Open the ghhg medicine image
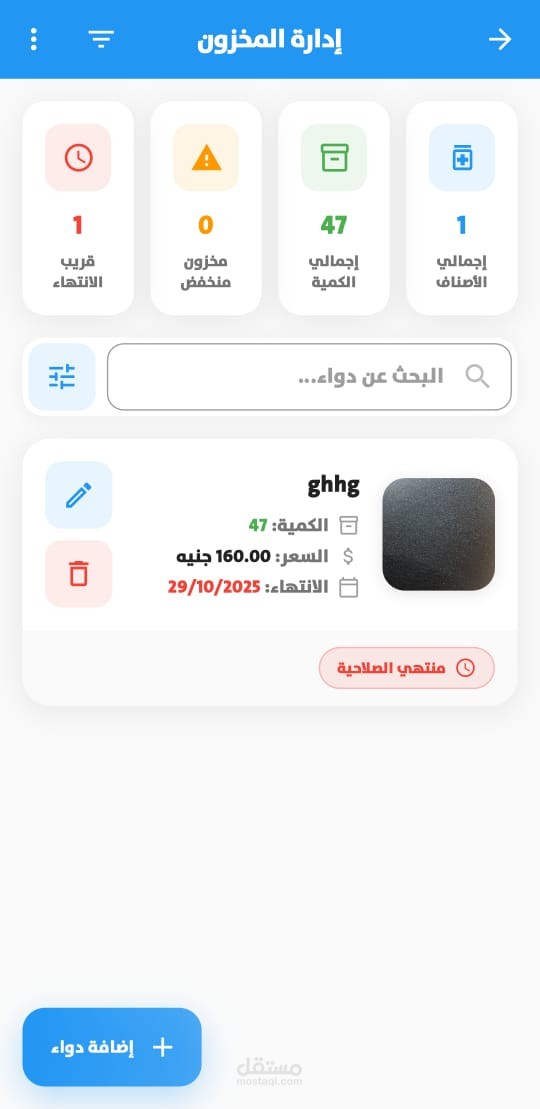Screen dimensions: 540x1109 tap(439, 534)
